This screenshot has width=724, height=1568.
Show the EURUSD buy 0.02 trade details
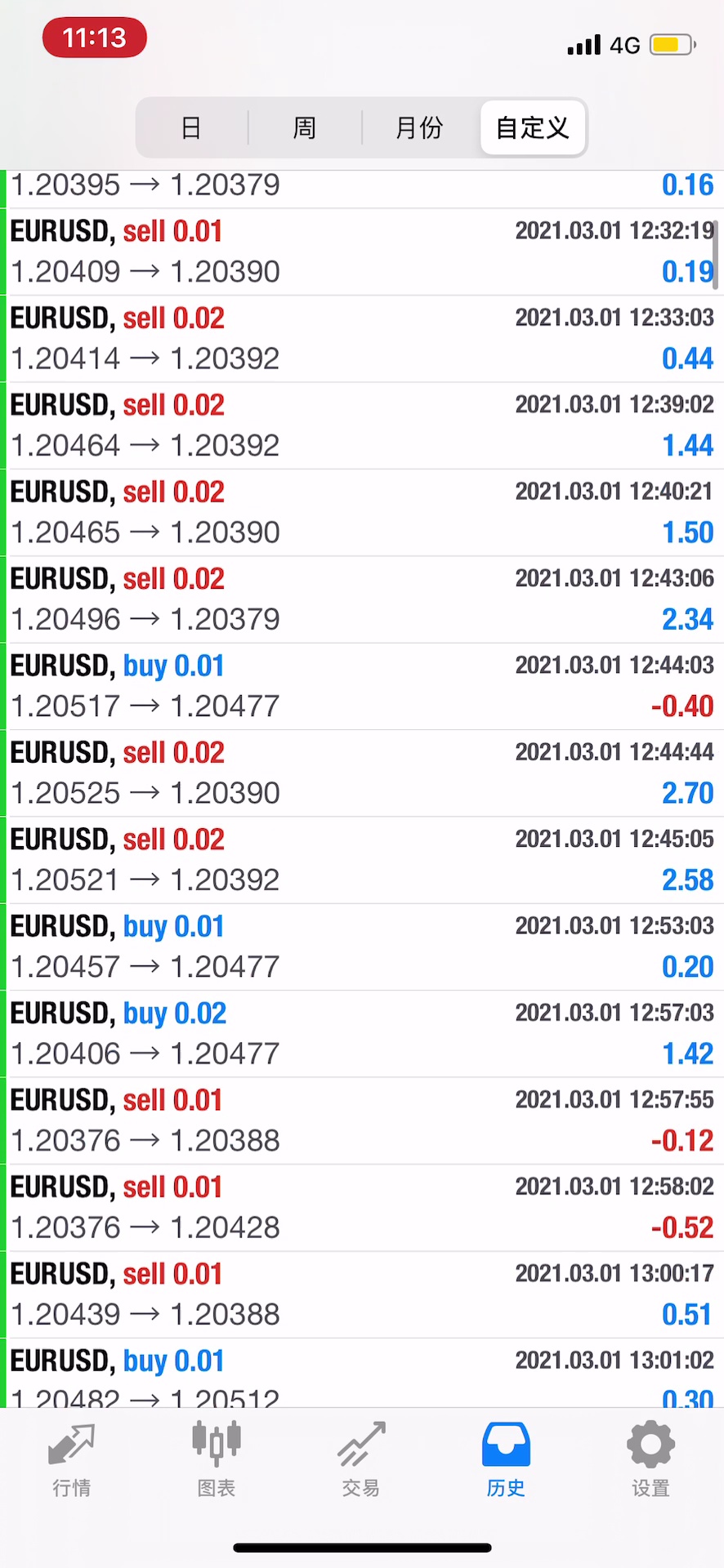pyautogui.click(x=362, y=1034)
